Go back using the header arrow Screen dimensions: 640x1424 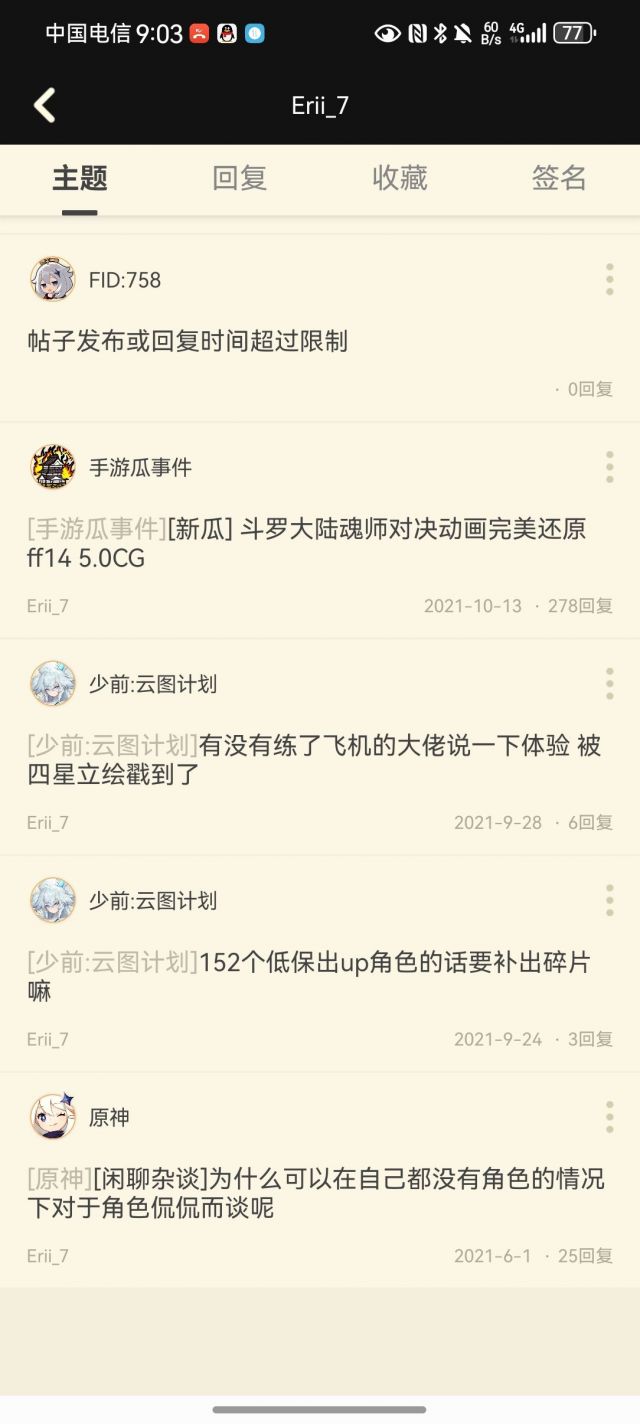45,105
